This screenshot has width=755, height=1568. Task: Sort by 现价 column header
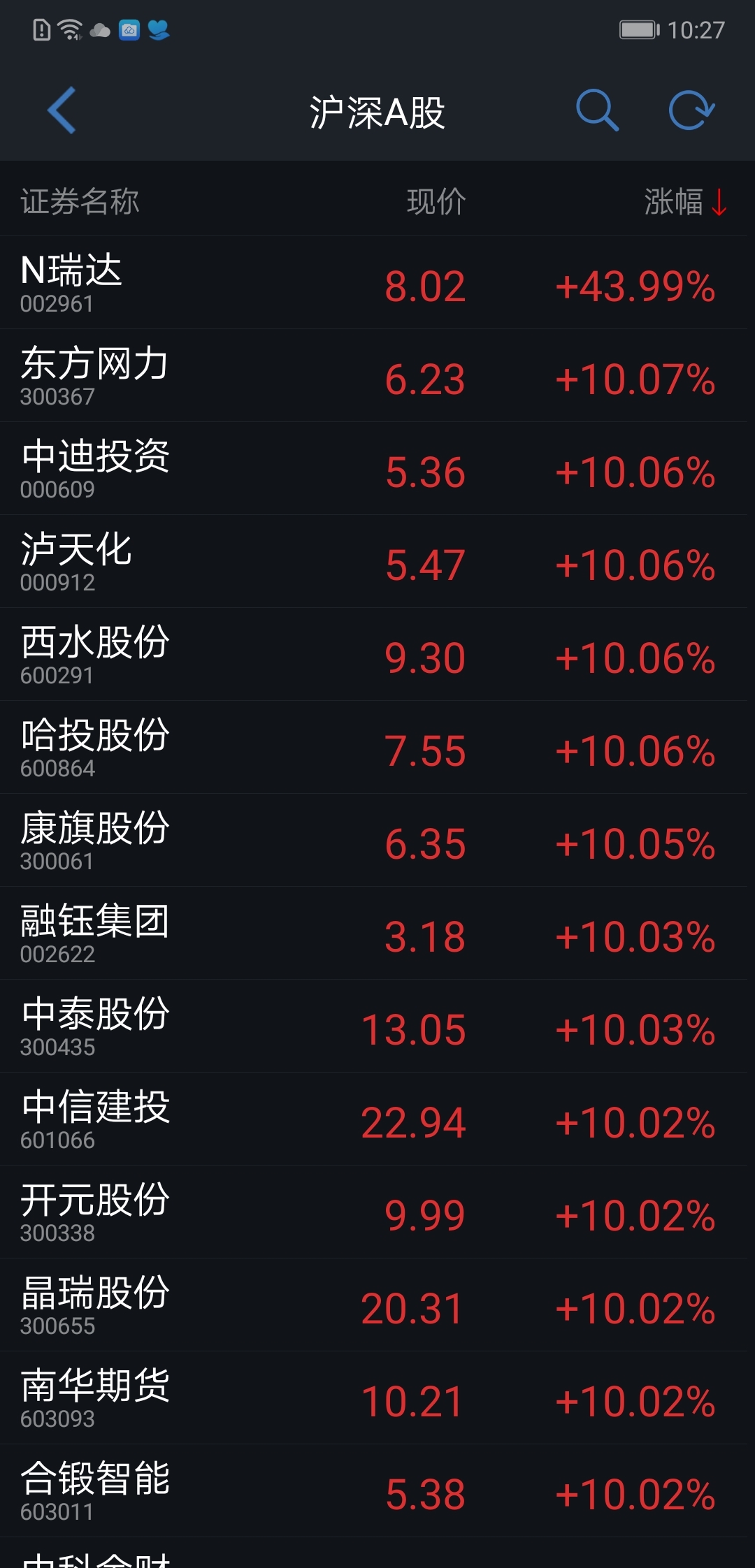436,202
